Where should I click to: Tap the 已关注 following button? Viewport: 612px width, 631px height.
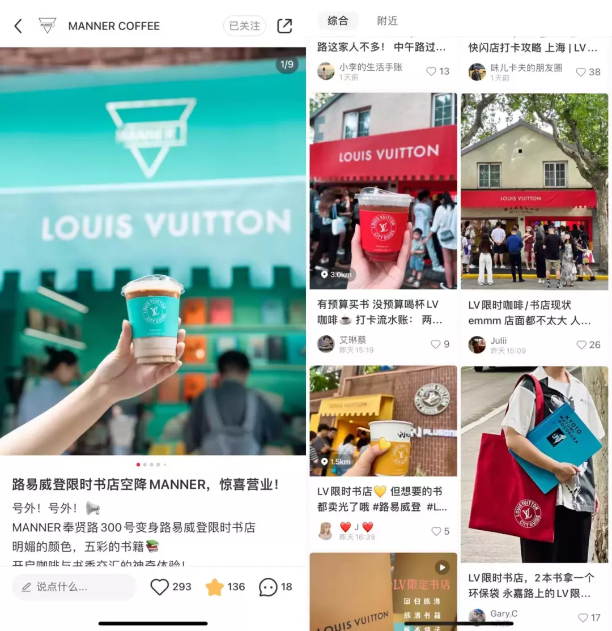click(x=244, y=26)
